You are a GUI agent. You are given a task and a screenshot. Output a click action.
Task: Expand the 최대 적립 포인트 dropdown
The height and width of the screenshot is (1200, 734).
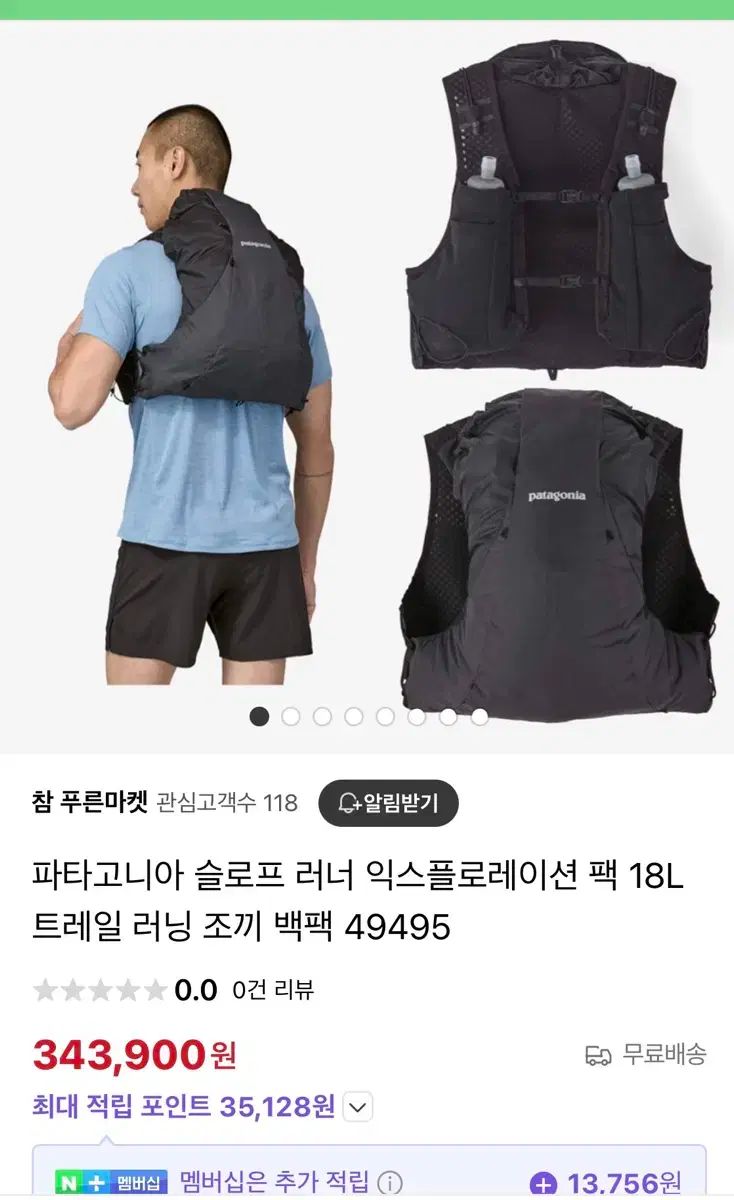(x=358, y=1107)
